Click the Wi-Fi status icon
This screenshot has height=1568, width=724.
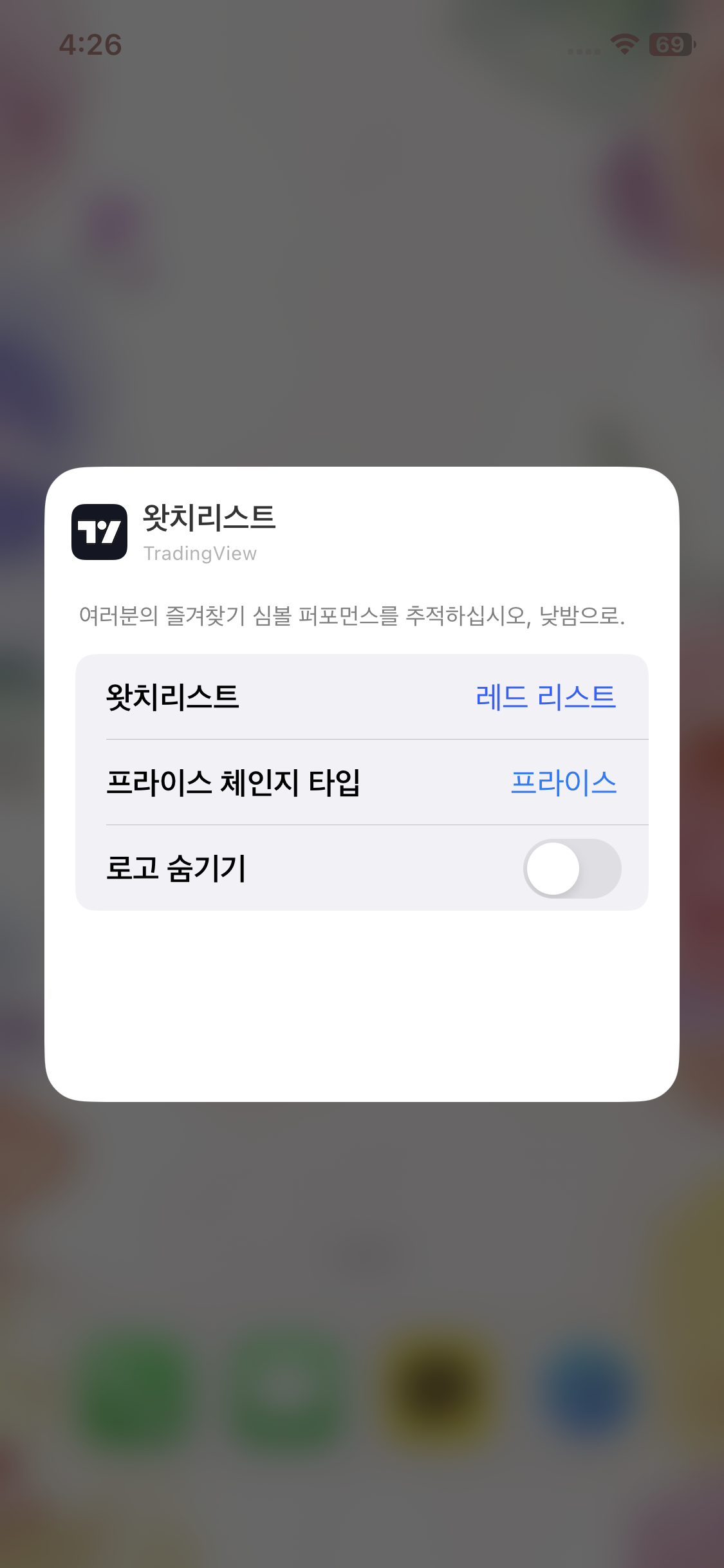click(x=622, y=44)
